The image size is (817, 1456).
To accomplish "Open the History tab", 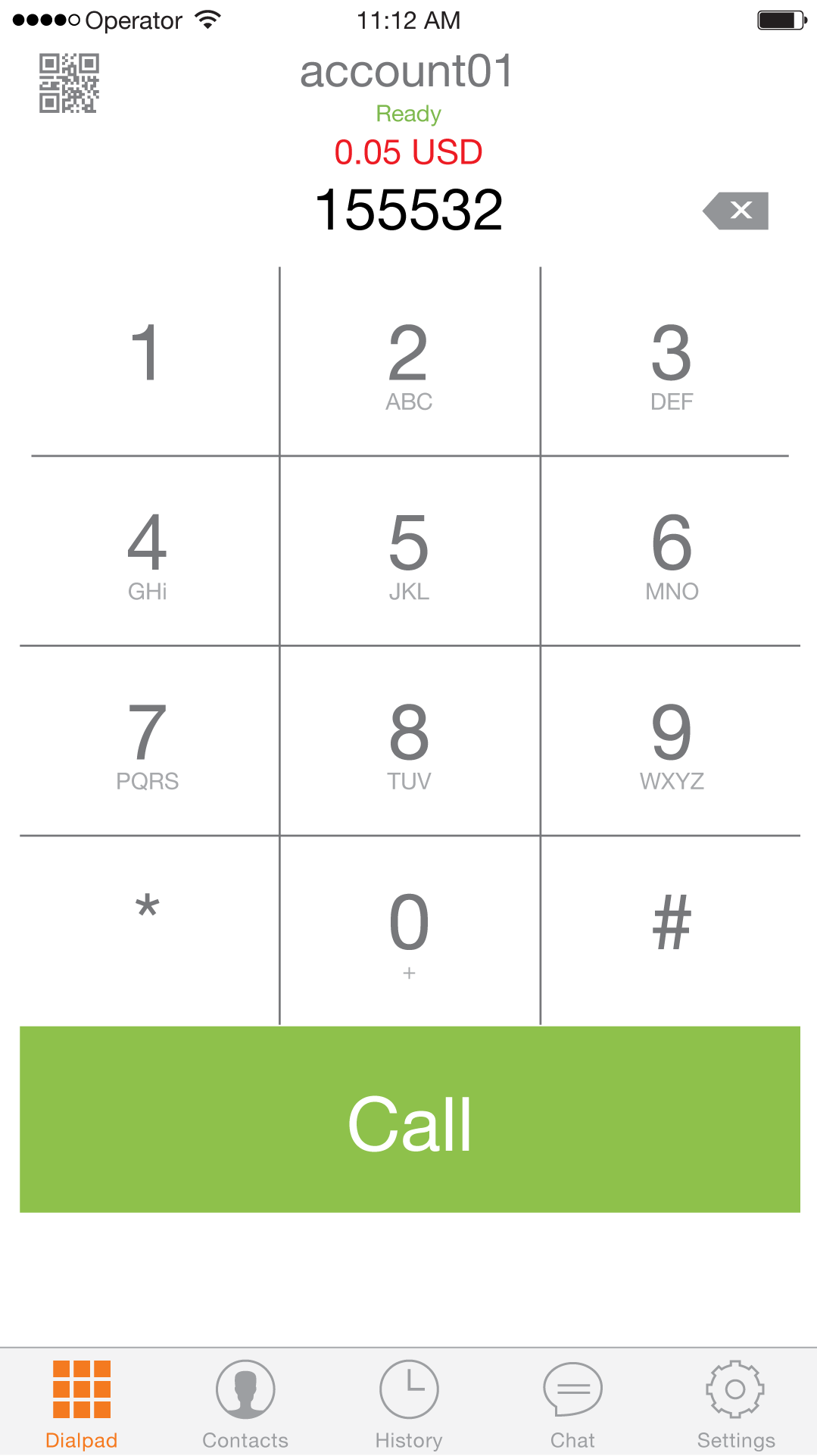I will (x=409, y=1403).
